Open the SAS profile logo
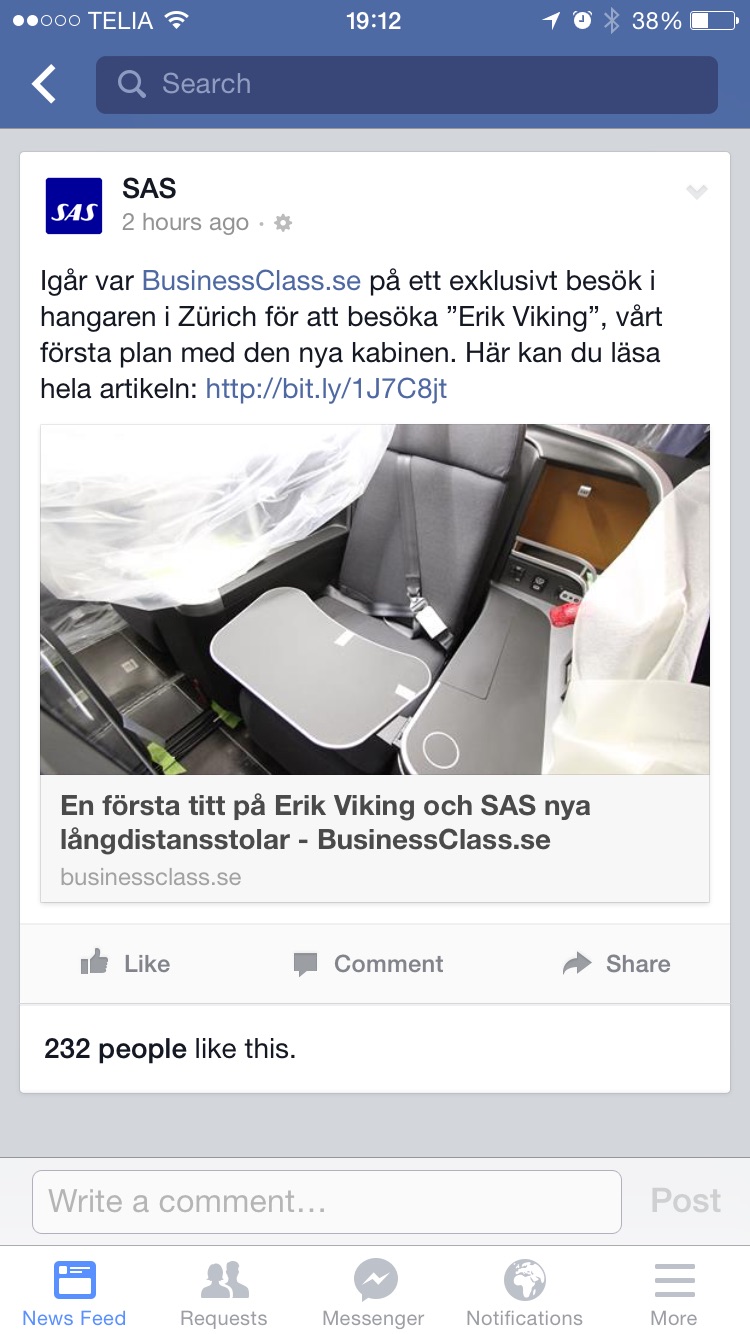Viewport: 750px width, 1334px height. tap(74, 206)
